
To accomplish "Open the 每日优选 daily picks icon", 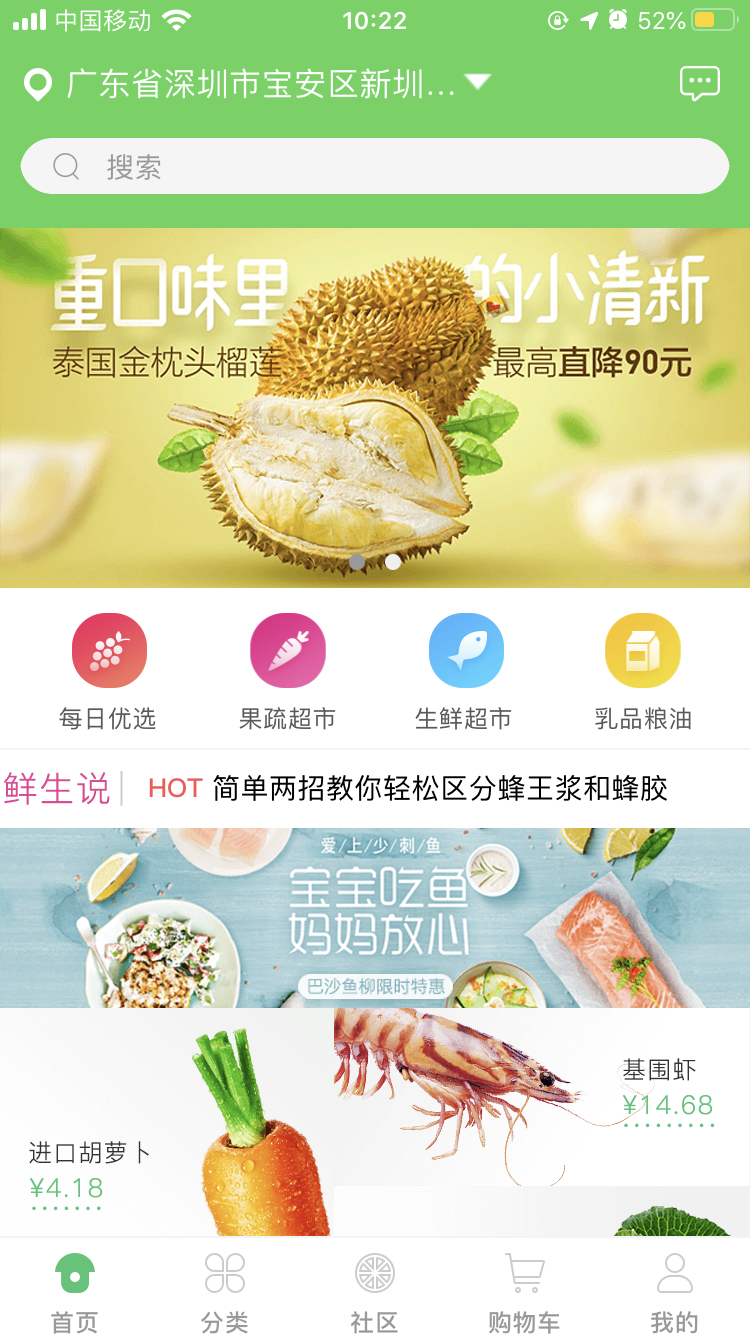I will pyautogui.click(x=109, y=650).
